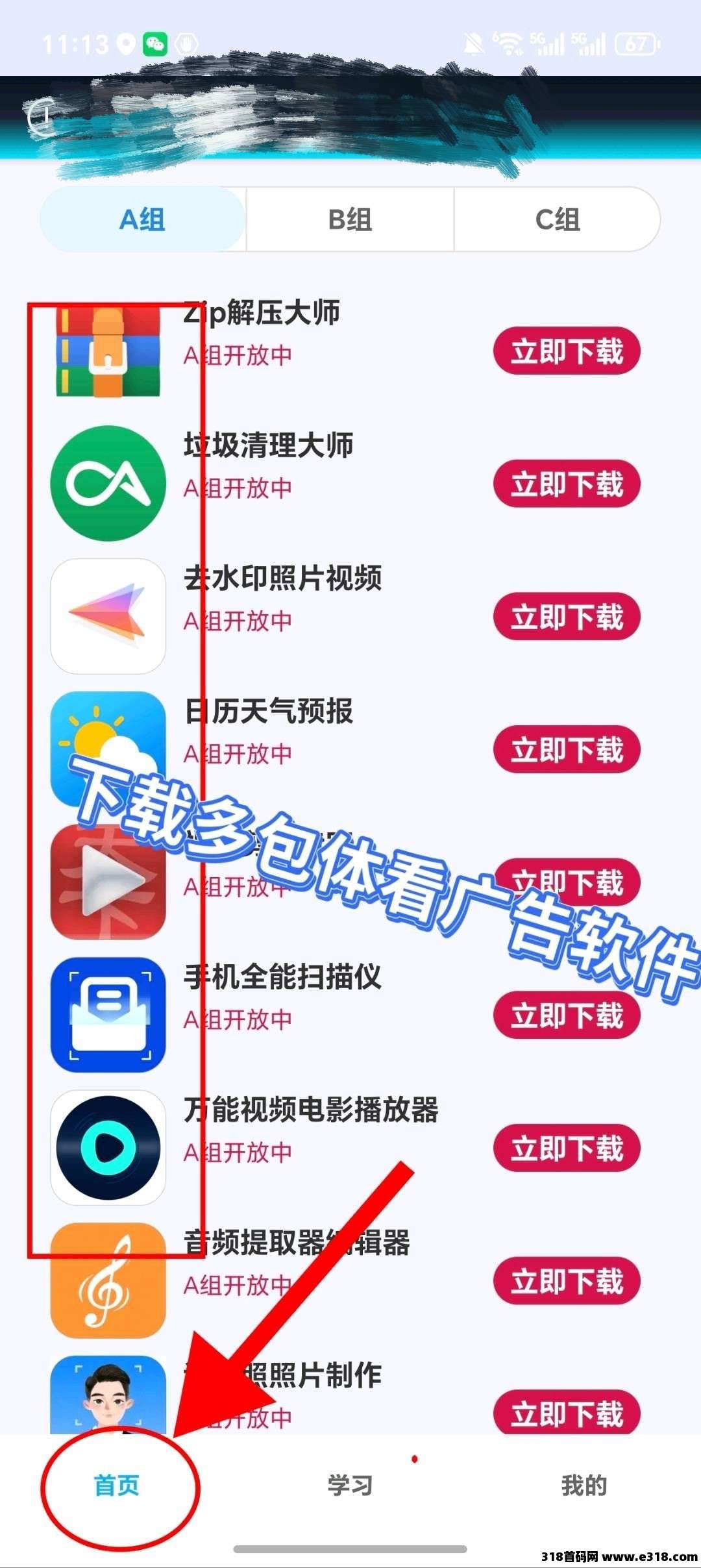Download 手机全能扫描仪
701x1568 pixels.
click(567, 1015)
